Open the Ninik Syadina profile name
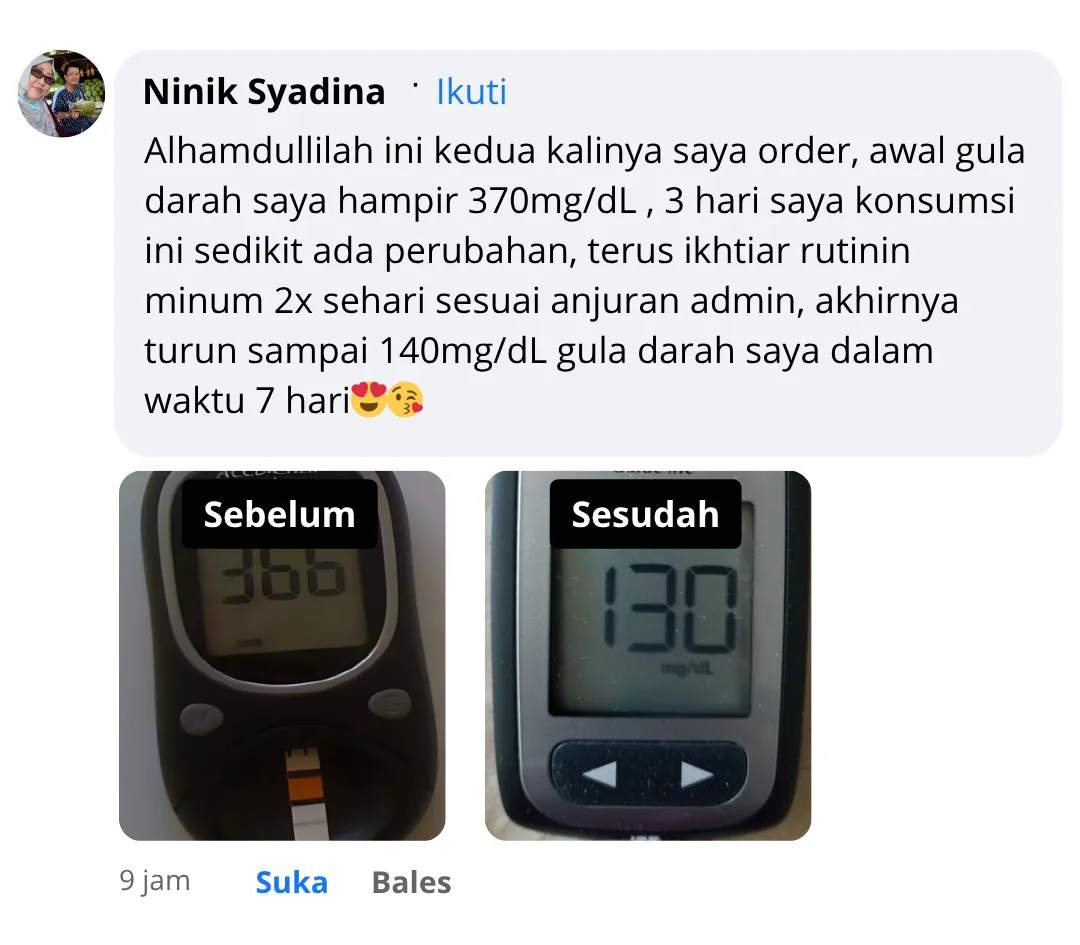1080x945 pixels. tap(264, 92)
